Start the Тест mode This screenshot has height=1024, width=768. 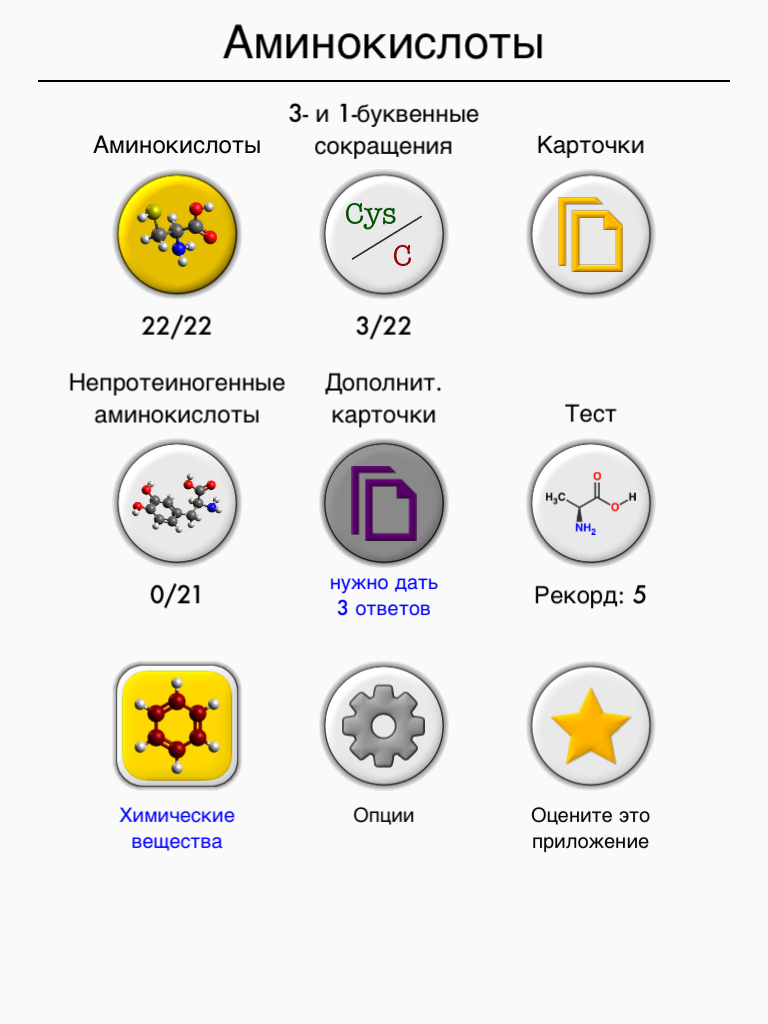(x=590, y=503)
